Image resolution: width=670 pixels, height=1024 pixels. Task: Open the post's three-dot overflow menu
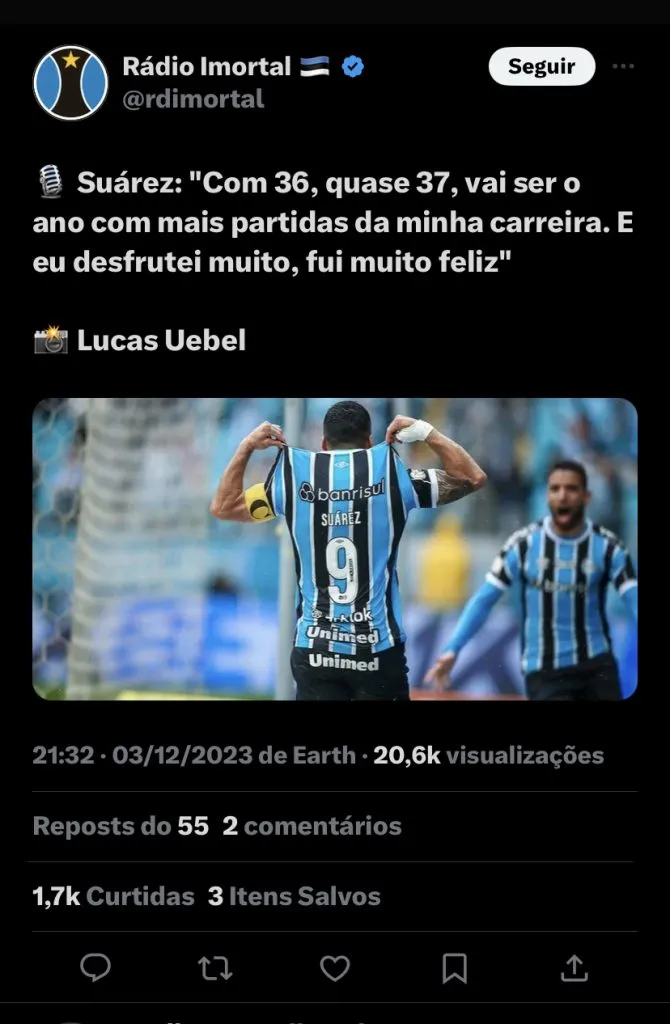pyautogui.click(x=623, y=67)
